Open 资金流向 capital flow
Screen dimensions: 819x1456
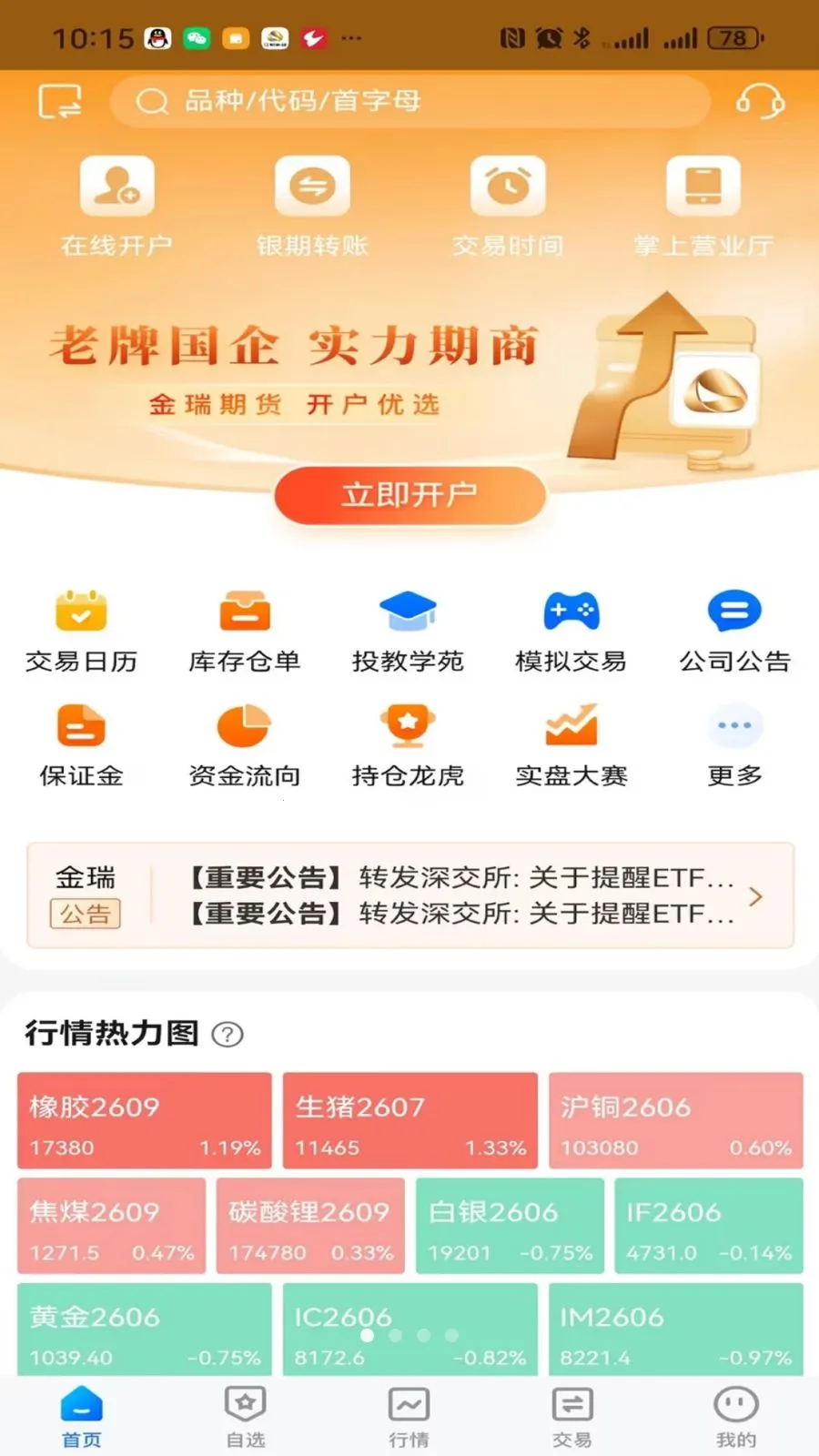(244, 742)
